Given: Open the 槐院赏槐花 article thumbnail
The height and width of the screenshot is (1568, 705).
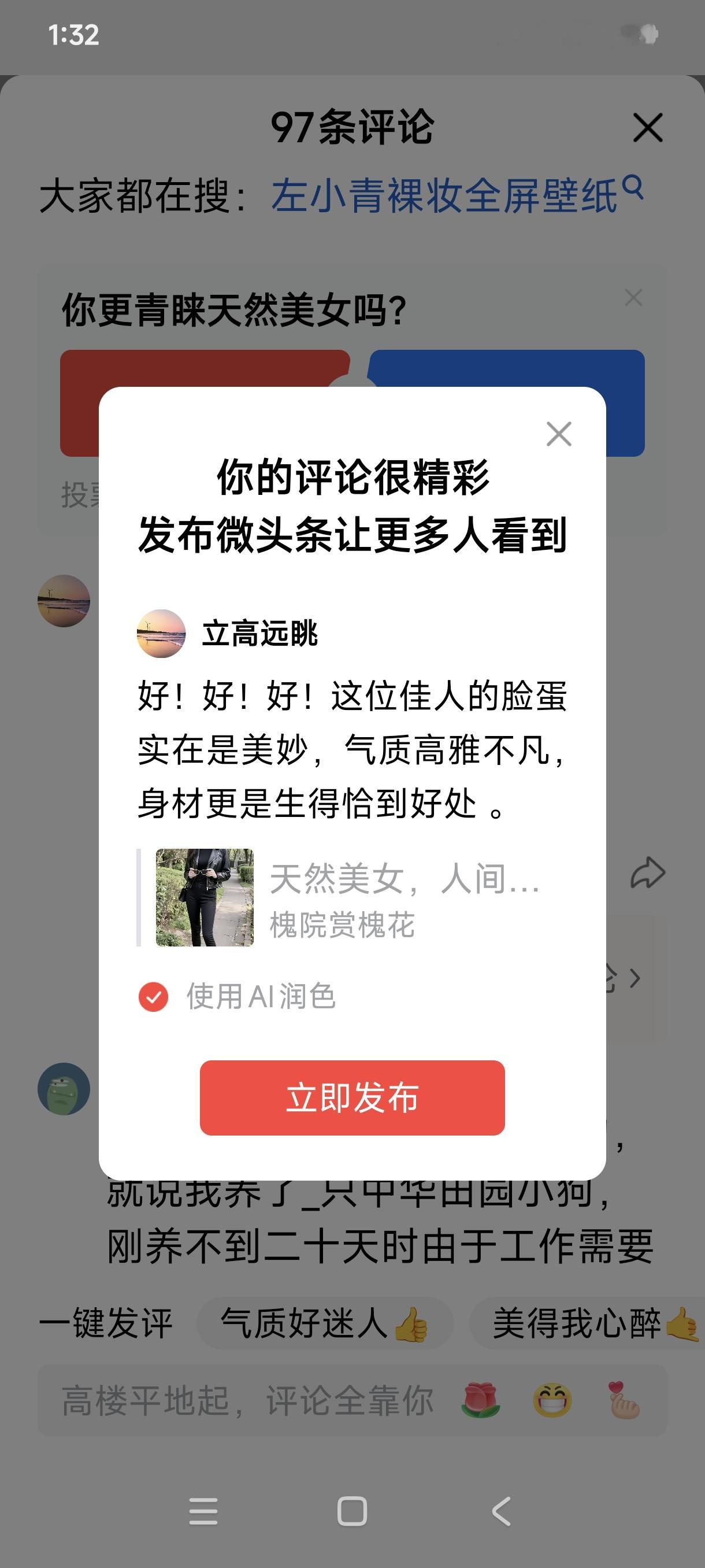Looking at the screenshot, I should (x=206, y=894).
